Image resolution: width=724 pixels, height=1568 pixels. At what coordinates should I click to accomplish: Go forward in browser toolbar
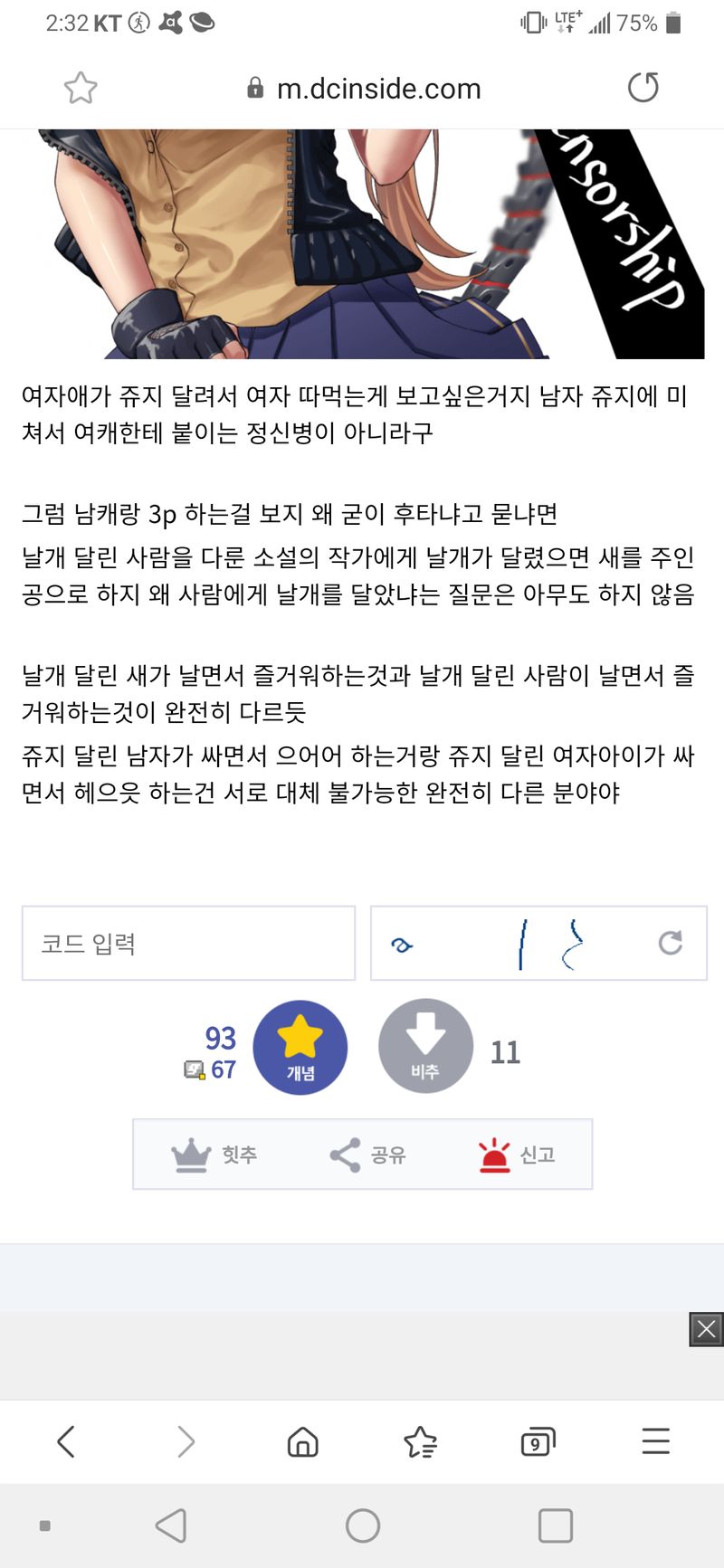[x=186, y=1441]
